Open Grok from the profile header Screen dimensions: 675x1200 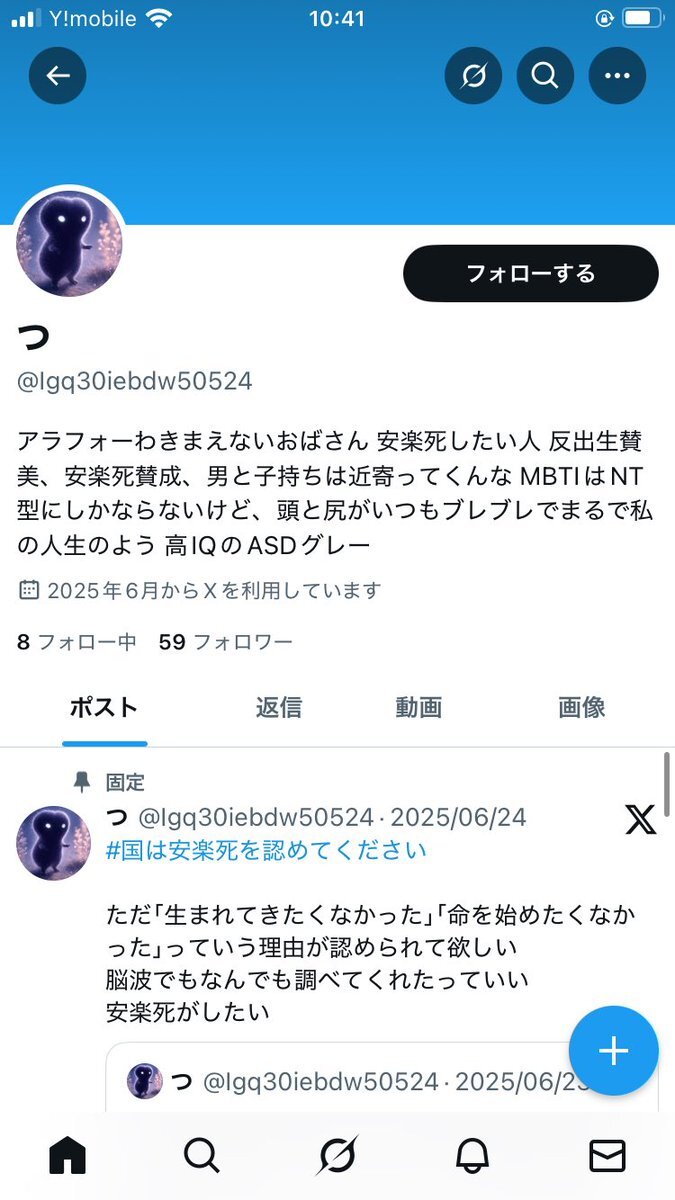pyautogui.click(x=473, y=76)
